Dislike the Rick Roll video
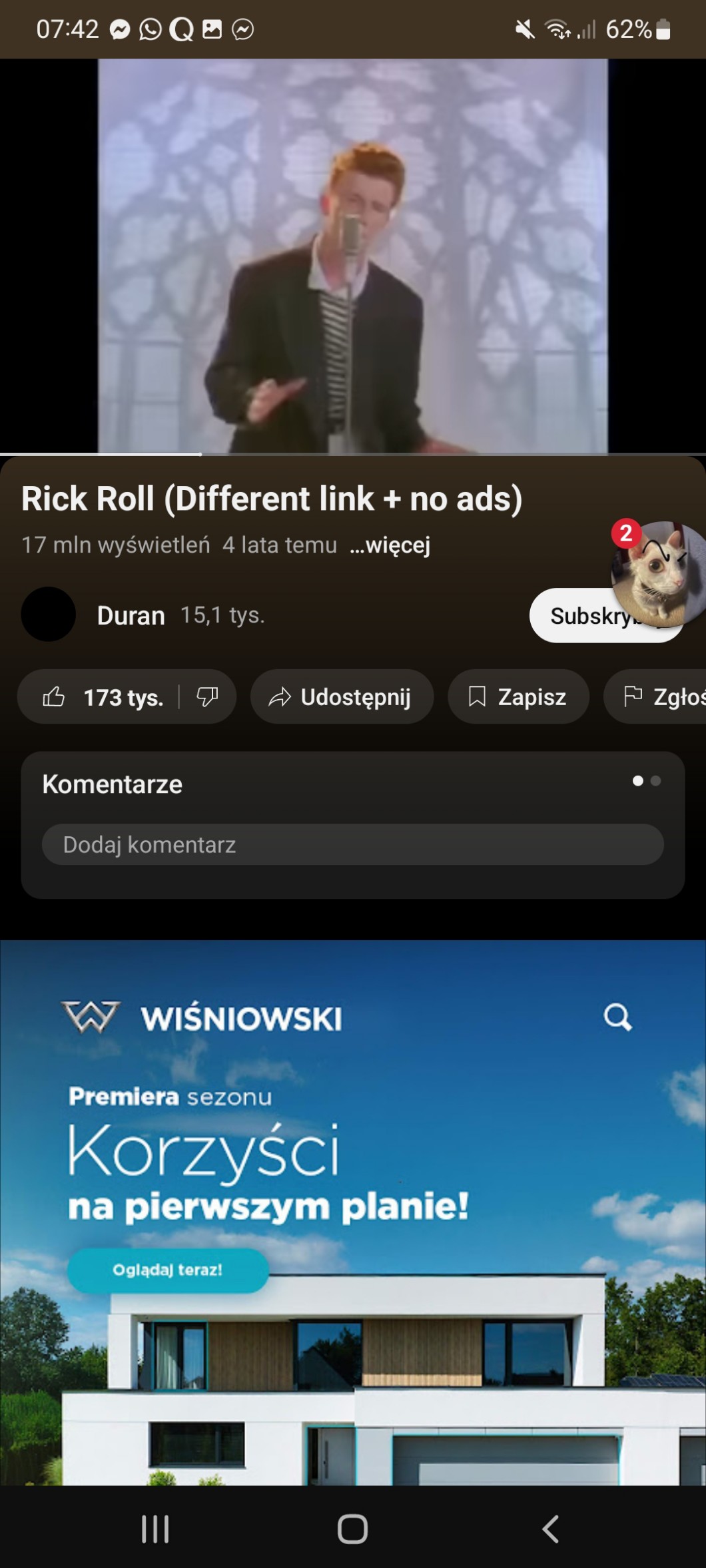Image resolution: width=706 pixels, height=1568 pixels. (x=207, y=697)
